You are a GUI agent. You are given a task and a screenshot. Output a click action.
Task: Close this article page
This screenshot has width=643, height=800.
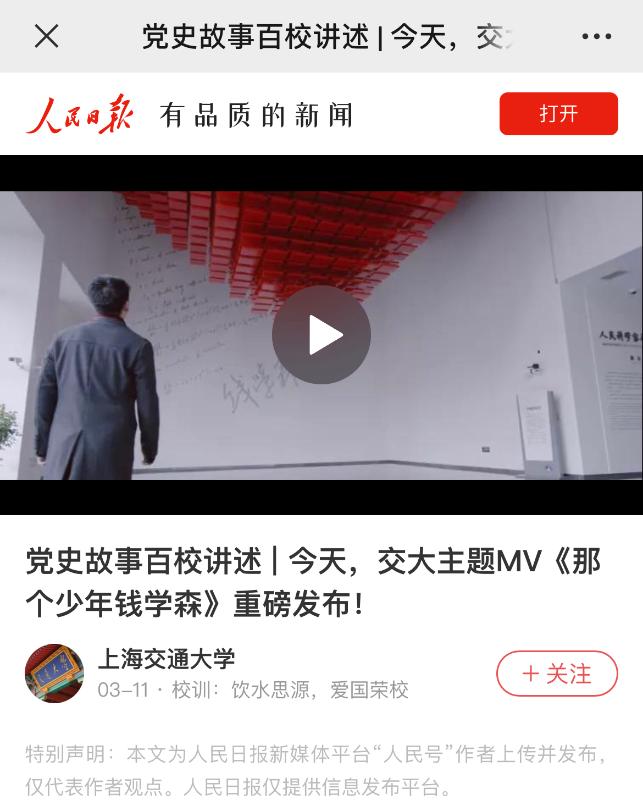[47, 36]
